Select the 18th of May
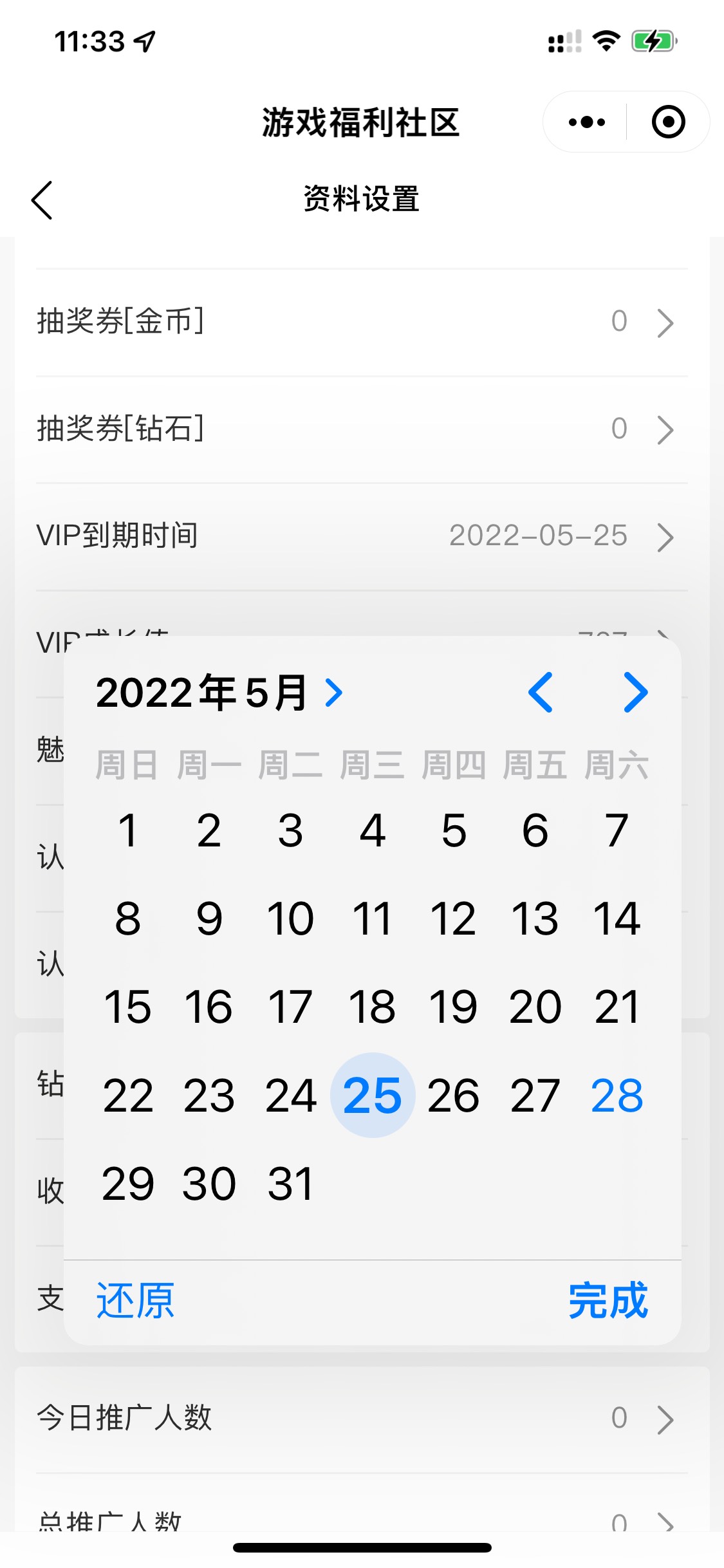Image resolution: width=724 pixels, height=1568 pixels. click(x=372, y=1007)
